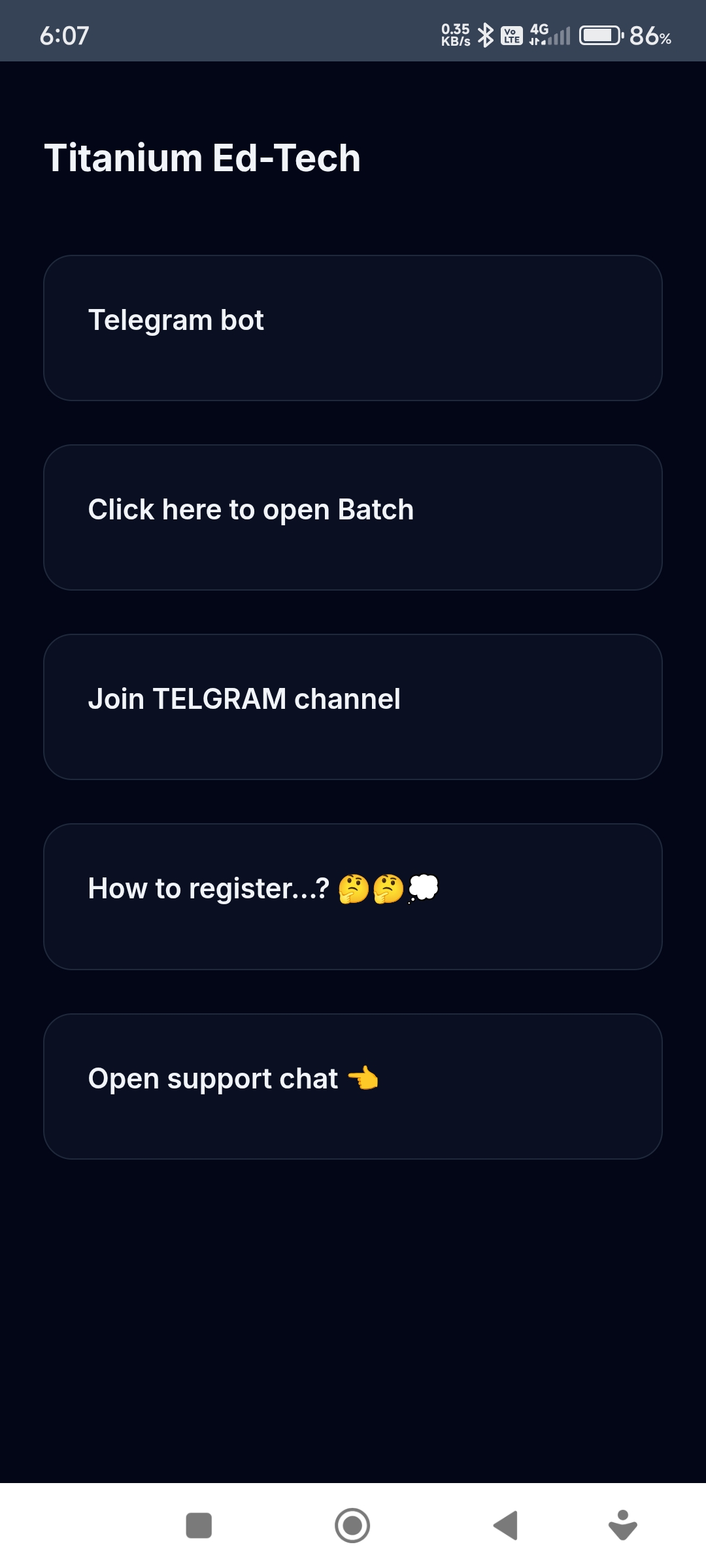
Task: Tap Join TELGRAM channel card
Action: [353, 707]
